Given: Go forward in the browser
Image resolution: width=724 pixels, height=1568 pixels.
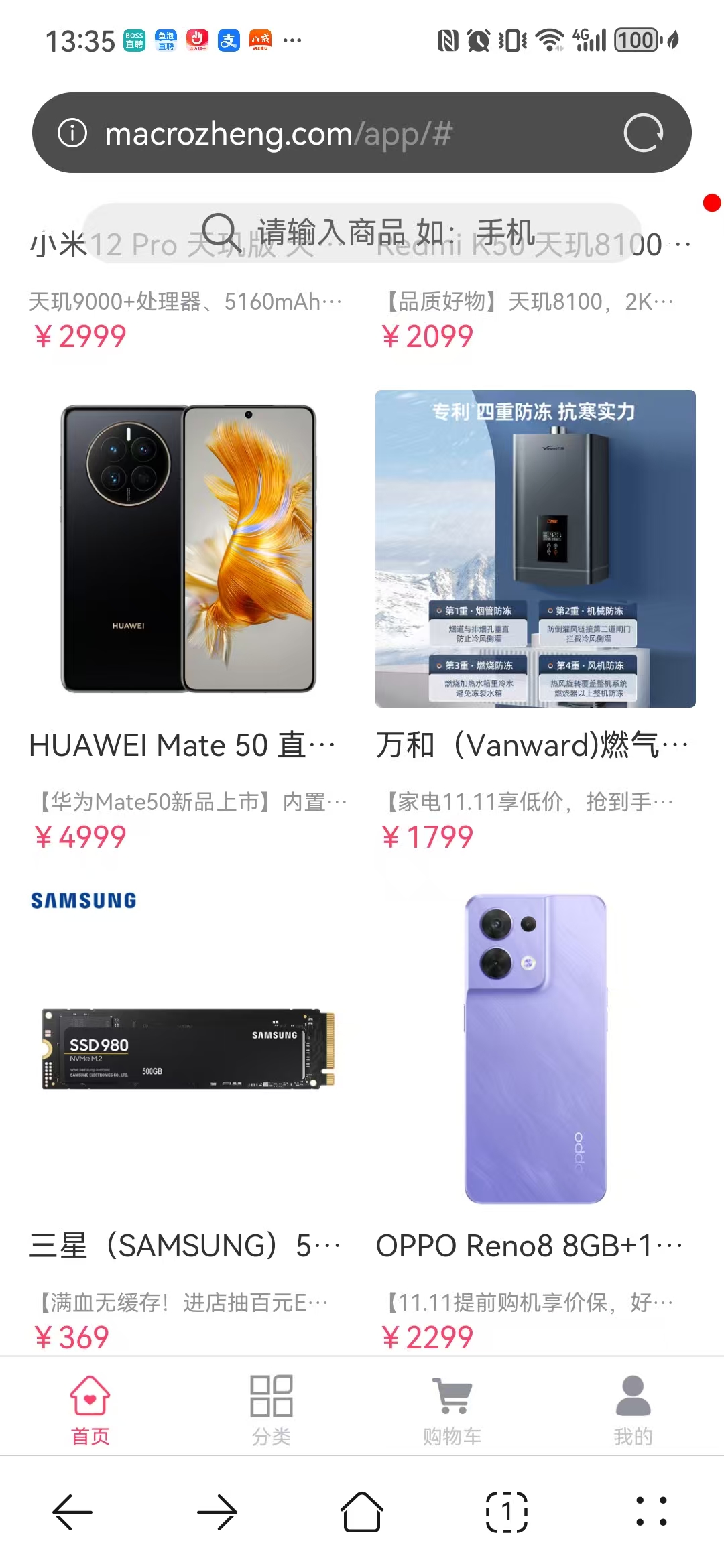Looking at the screenshot, I should point(217,1512).
